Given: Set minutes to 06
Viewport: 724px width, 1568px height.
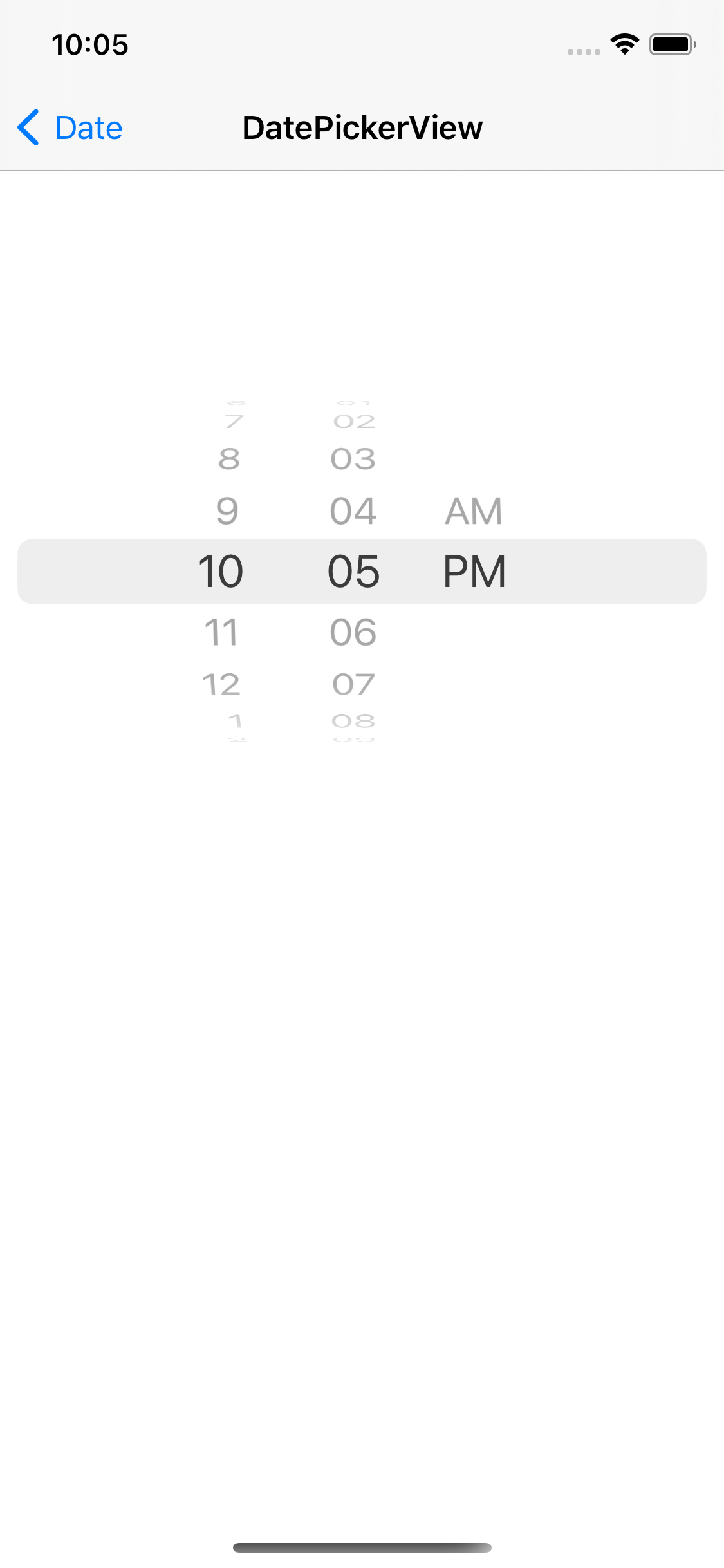Looking at the screenshot, I should point(353,632).
